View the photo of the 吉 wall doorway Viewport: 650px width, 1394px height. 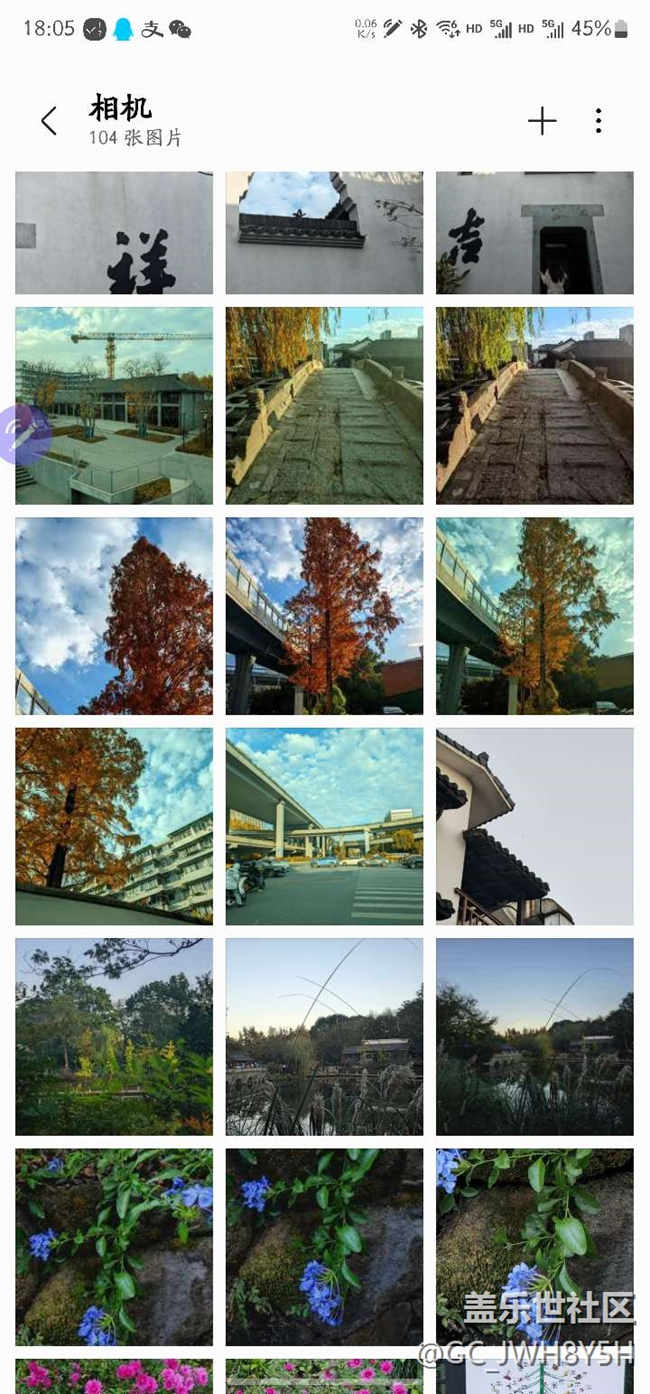[534, 233]
